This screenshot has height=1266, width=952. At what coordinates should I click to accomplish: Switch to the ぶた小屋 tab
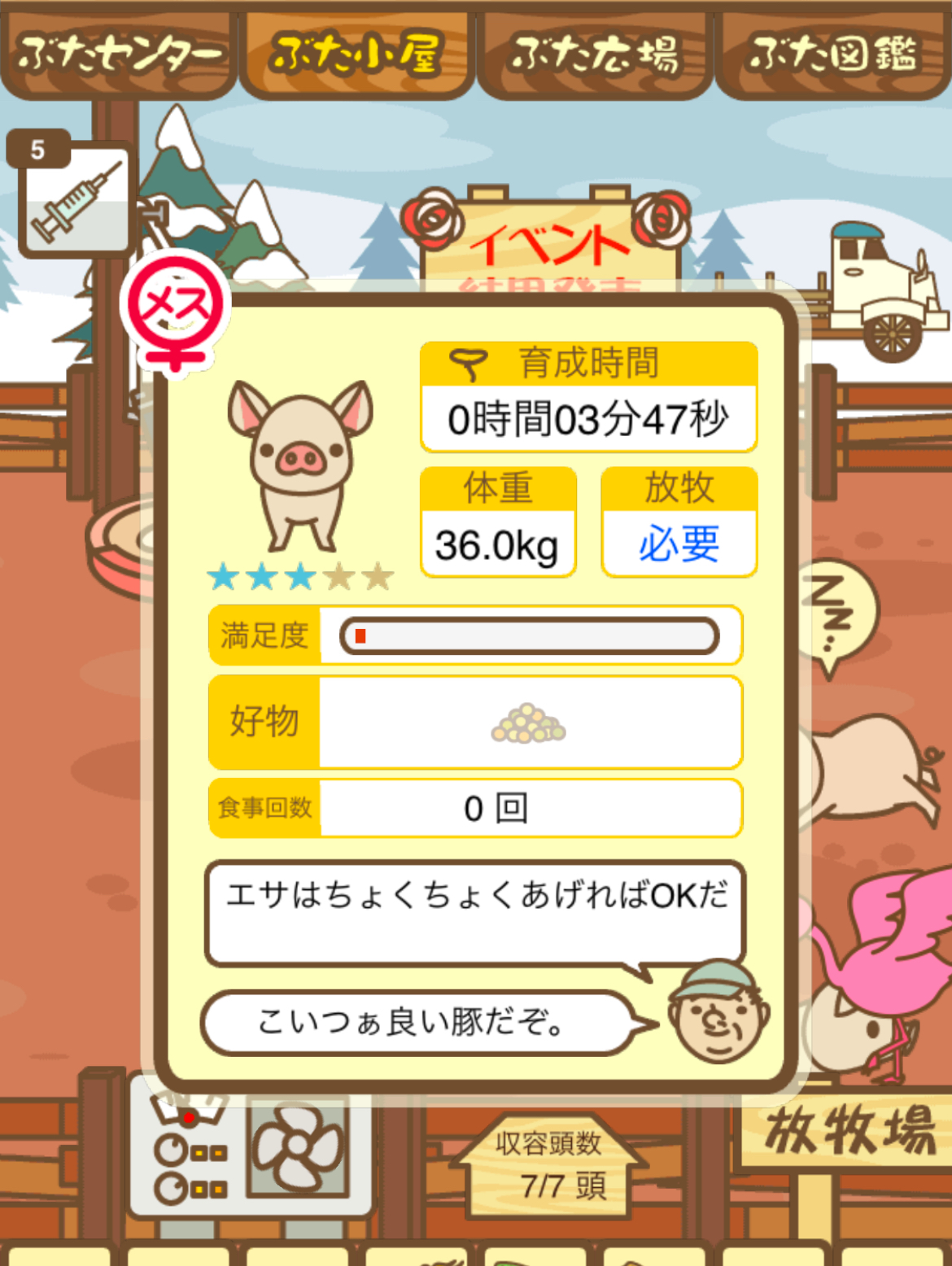point(356,55)
